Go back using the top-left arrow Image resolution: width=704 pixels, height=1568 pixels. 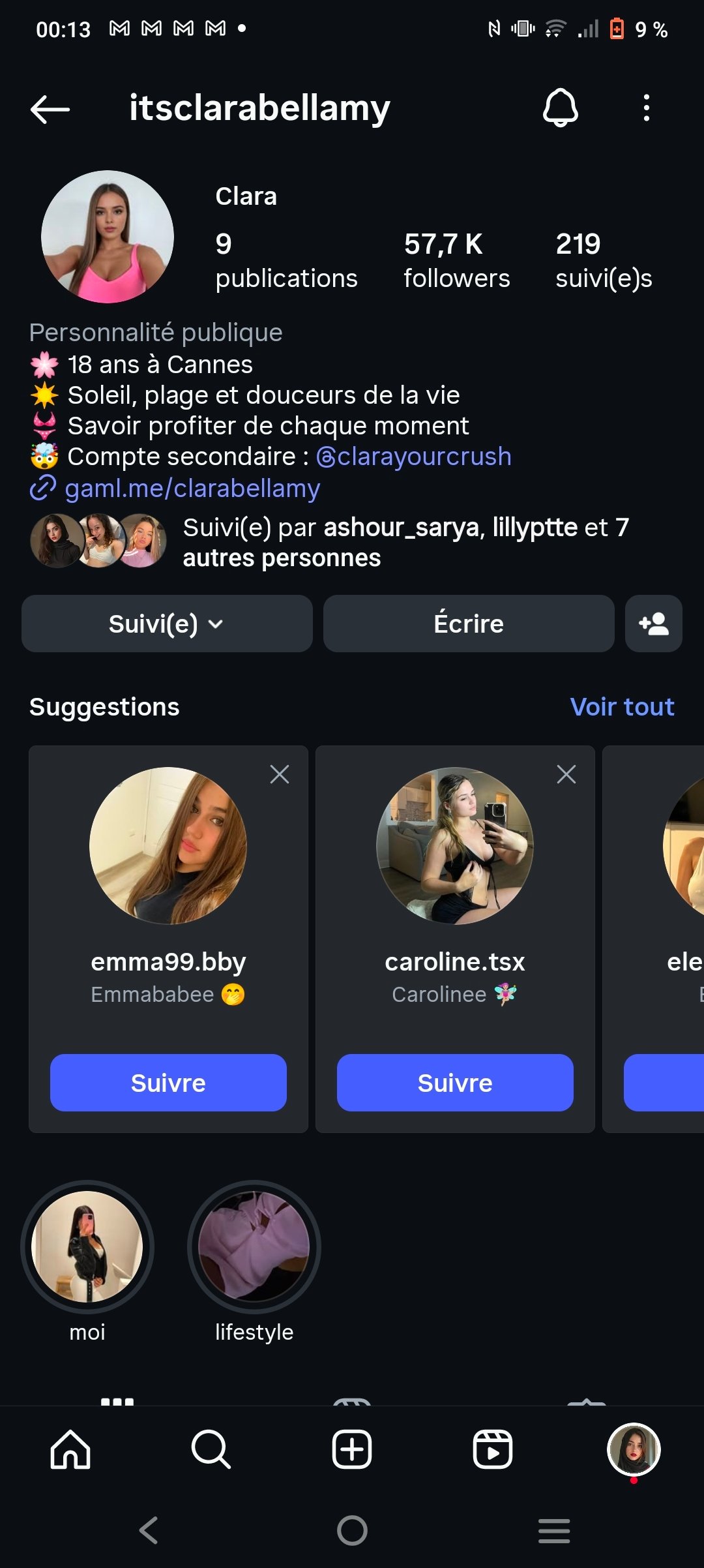pos(50,109)
